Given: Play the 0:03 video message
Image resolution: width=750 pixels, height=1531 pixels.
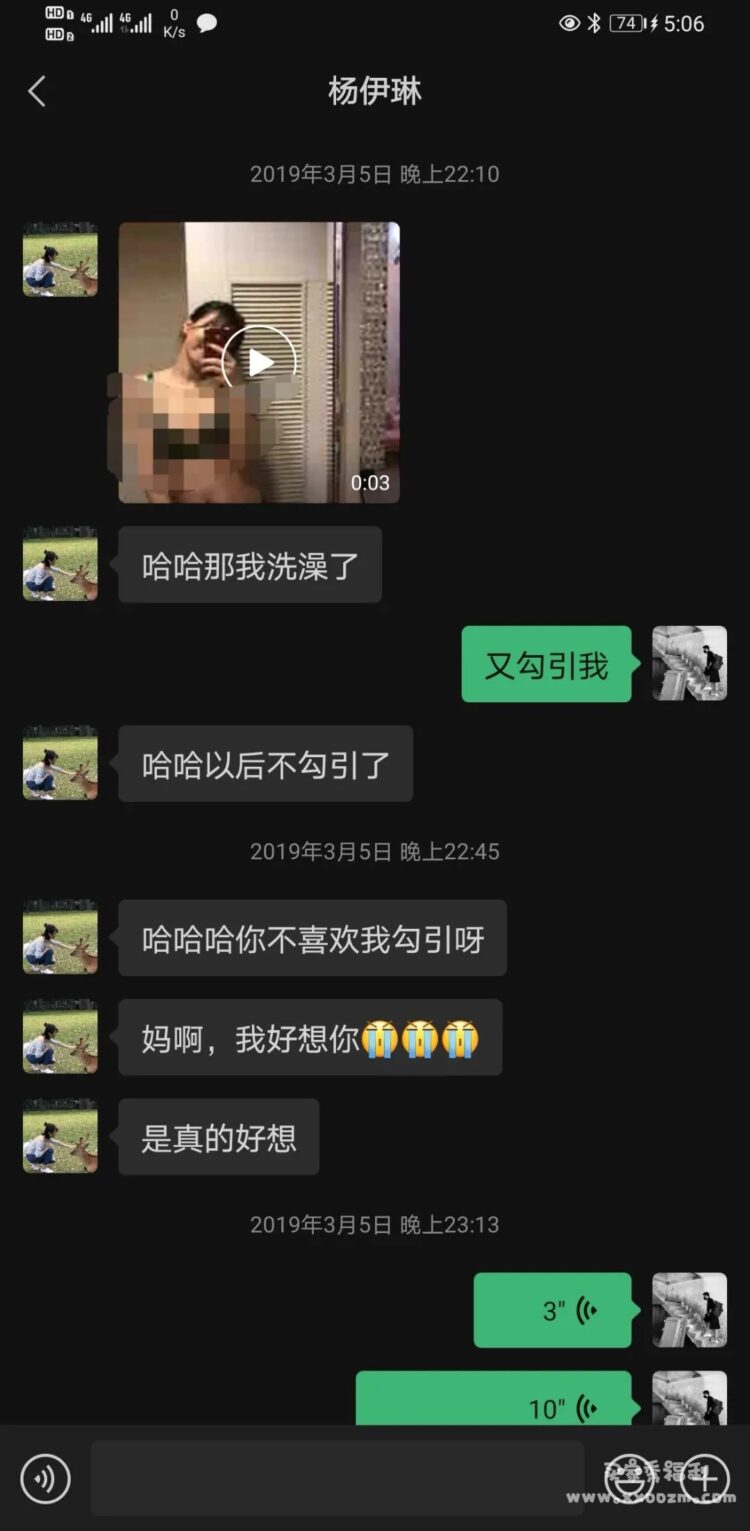Looking at the screenshot, I should pyautogui.click(x=260, y=362).
